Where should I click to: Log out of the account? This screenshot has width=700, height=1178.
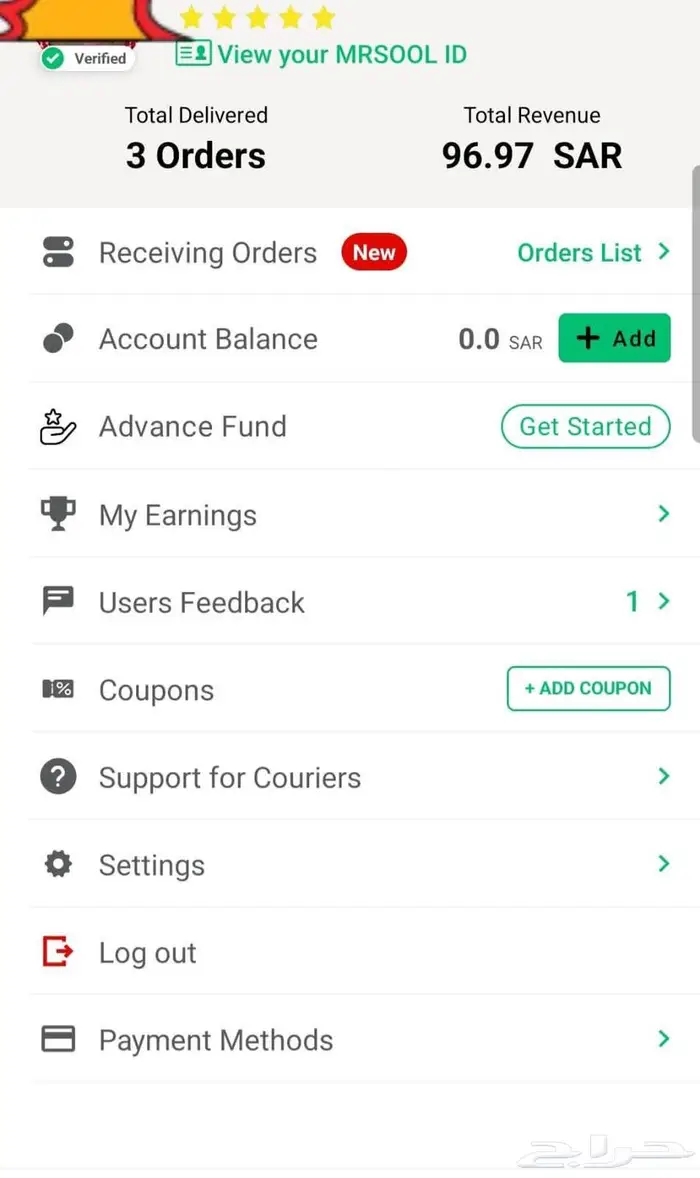pos(148,953)
